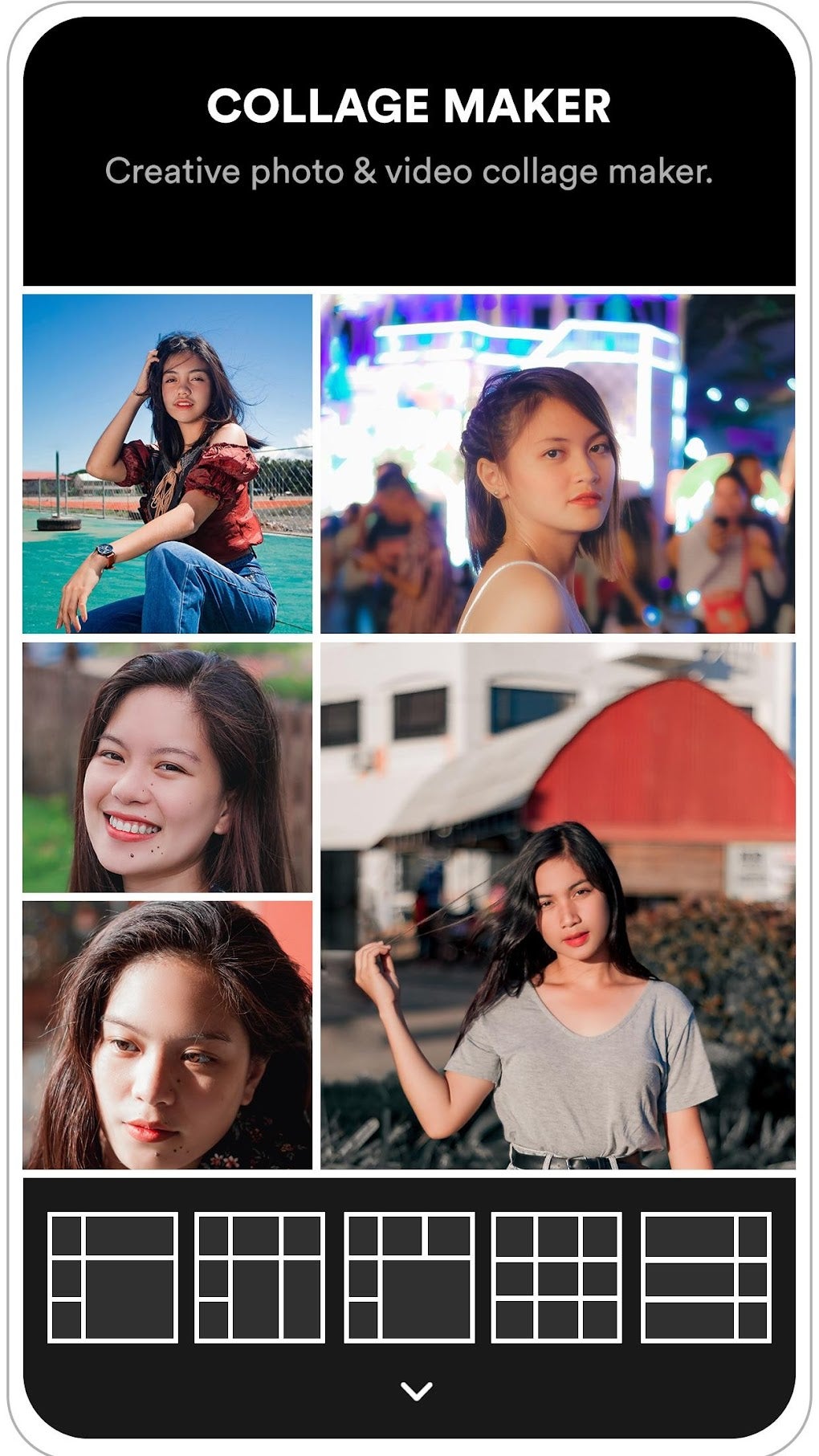
Task: Click the COLLAGE MAKER title
Action: 409,104
